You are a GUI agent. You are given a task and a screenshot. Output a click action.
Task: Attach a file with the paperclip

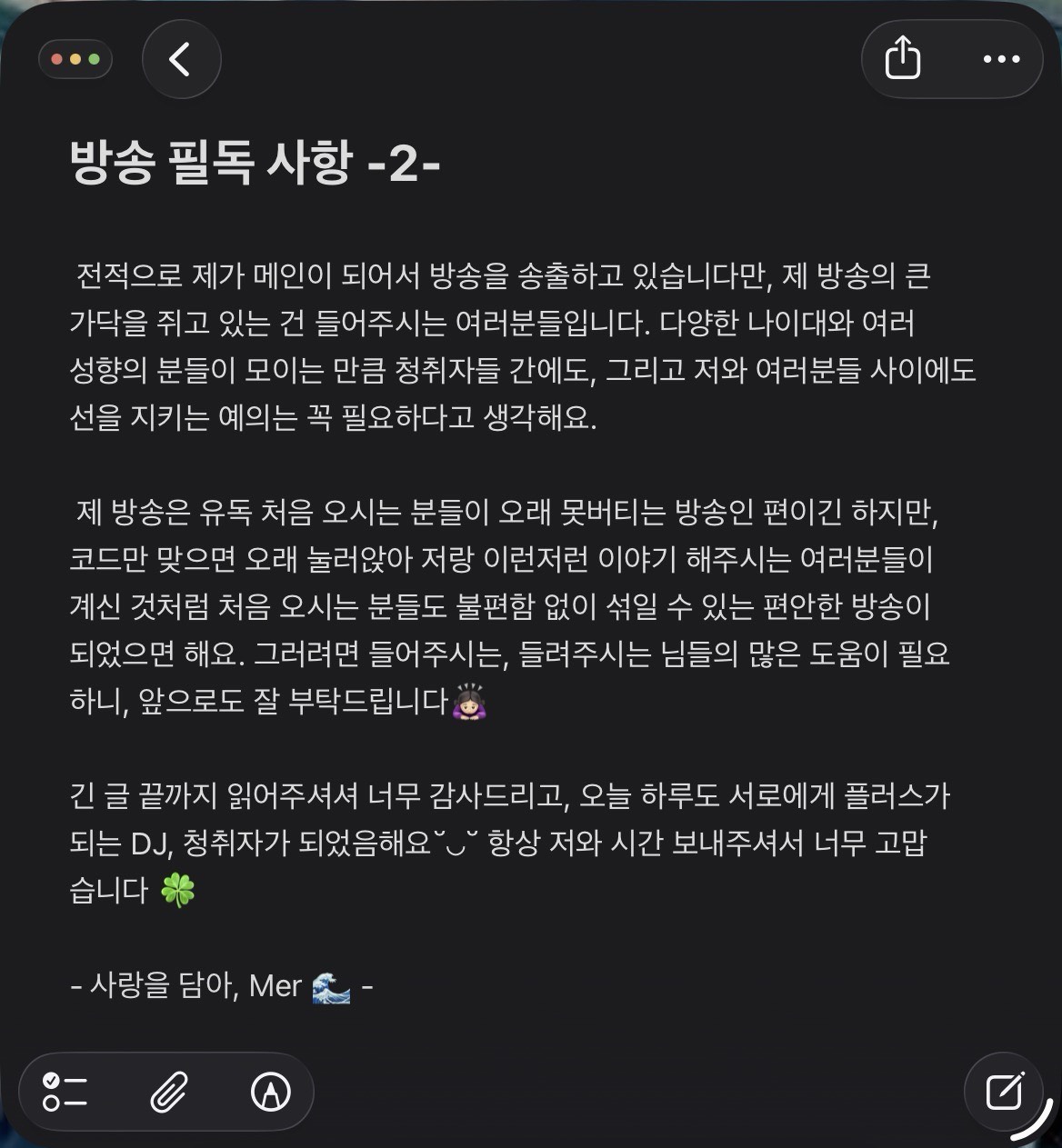(x=169, y=1092)
